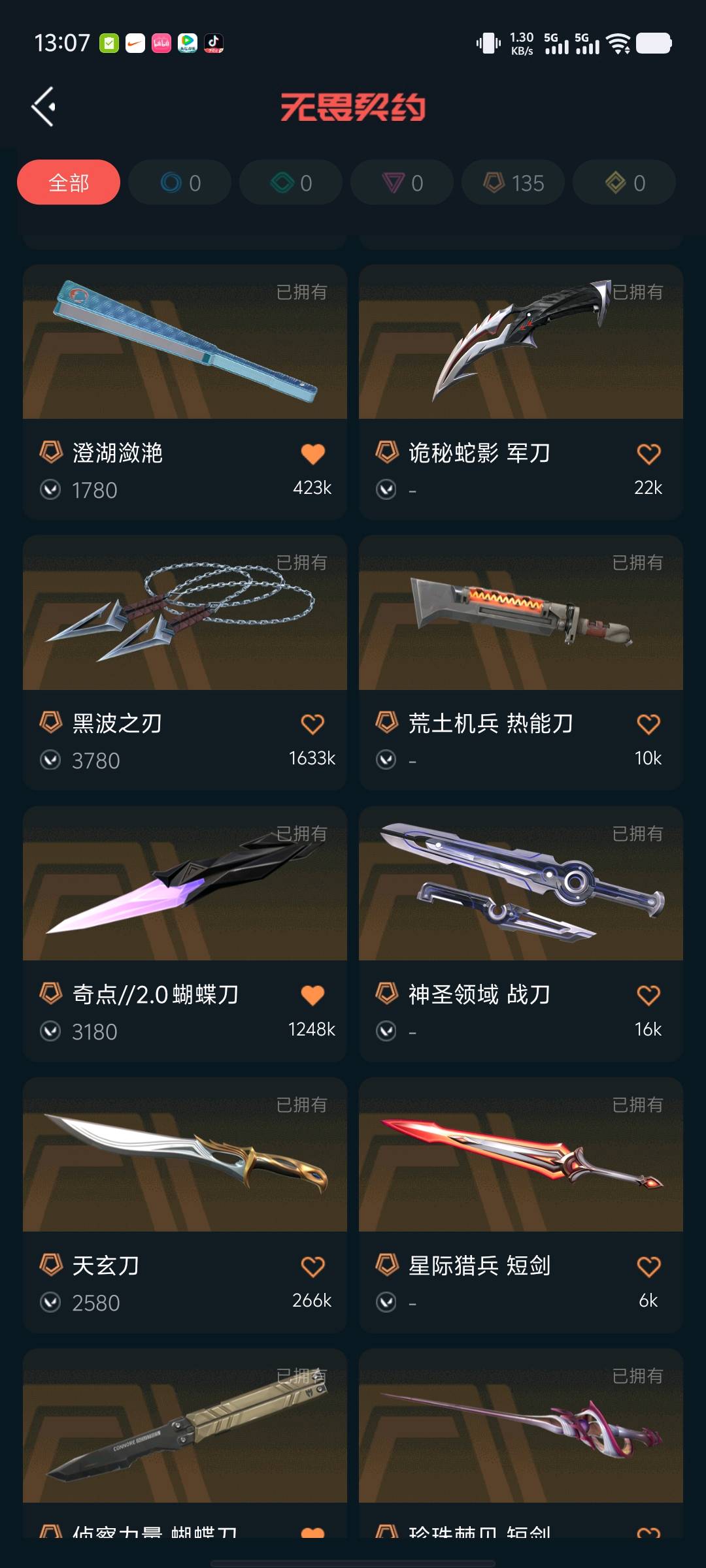Viewport: 706px width, 1568px height.
Task: Switch to the filter chip showing 135
Action: pos(513,182)
